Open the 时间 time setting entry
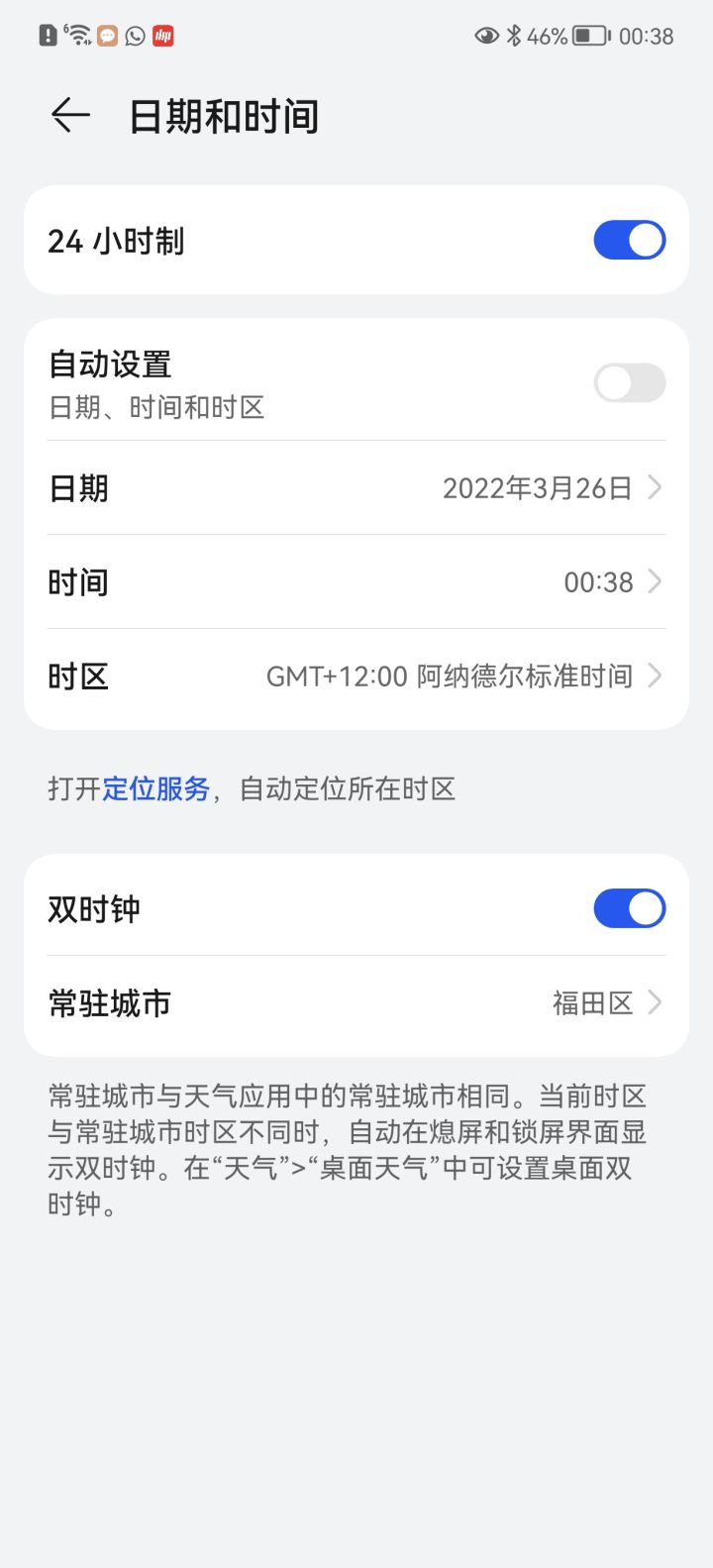This screenshot has width=713, height=1568. point(356,581)
